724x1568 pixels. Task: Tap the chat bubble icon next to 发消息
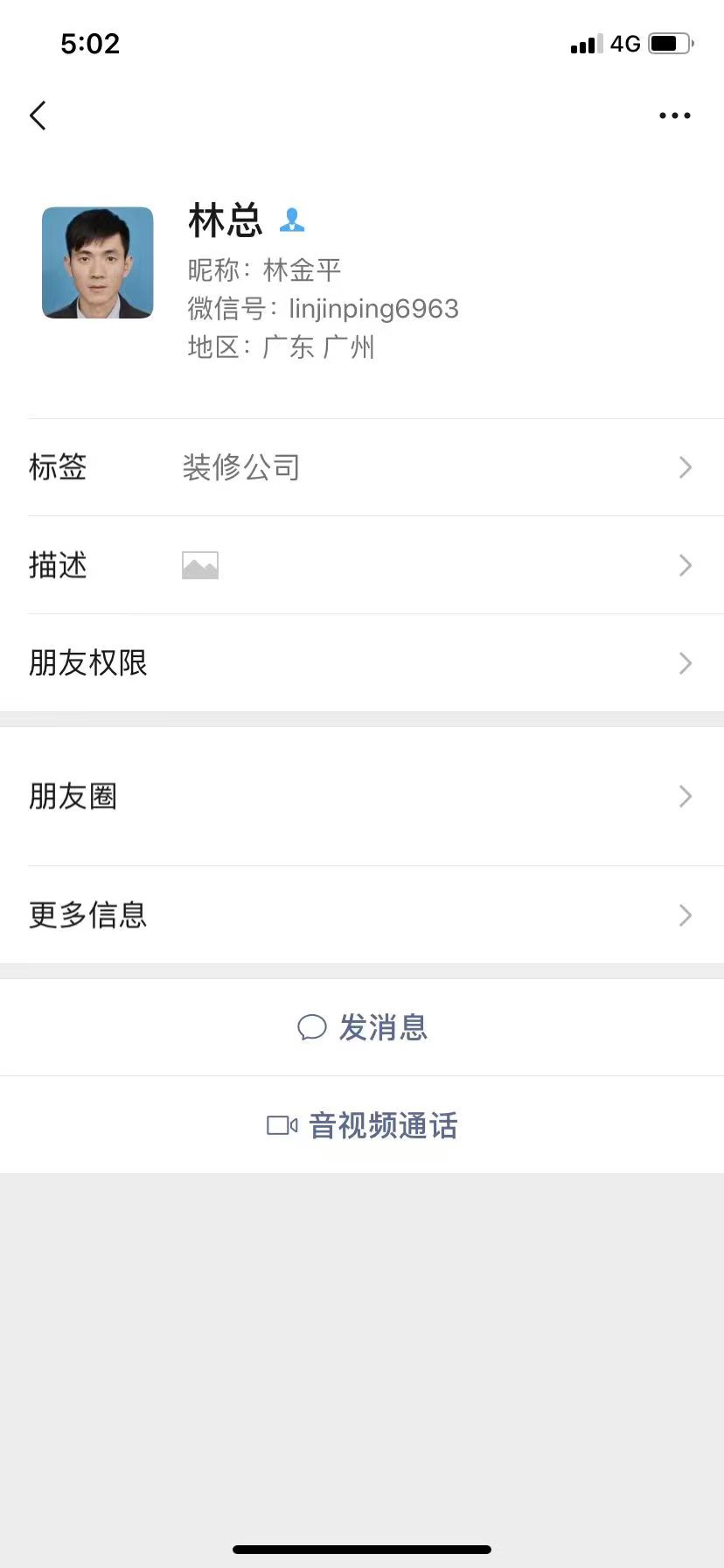click(x=313, y=1027)
